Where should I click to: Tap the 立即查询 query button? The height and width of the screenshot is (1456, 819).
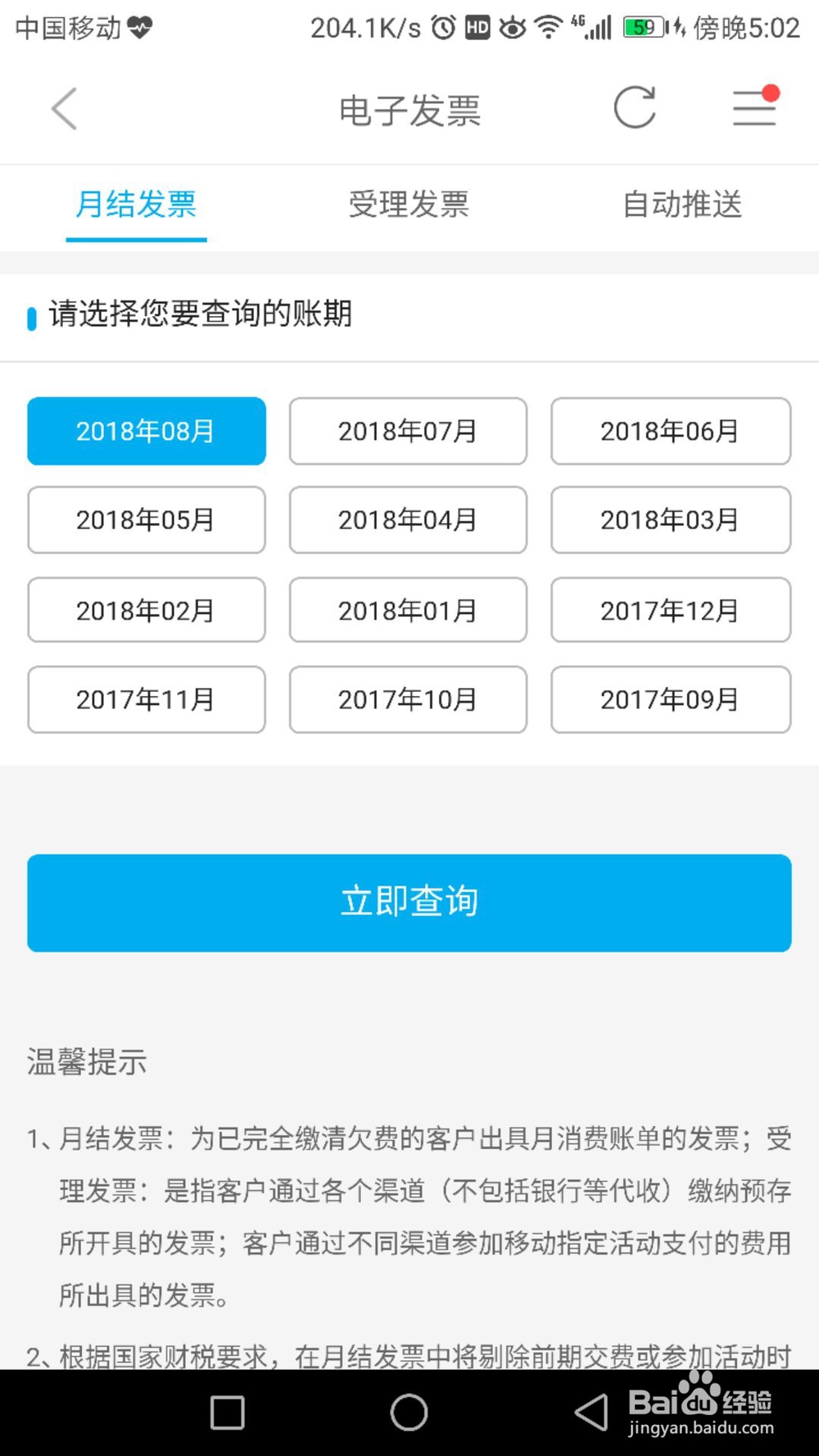(x=408, y=902)
